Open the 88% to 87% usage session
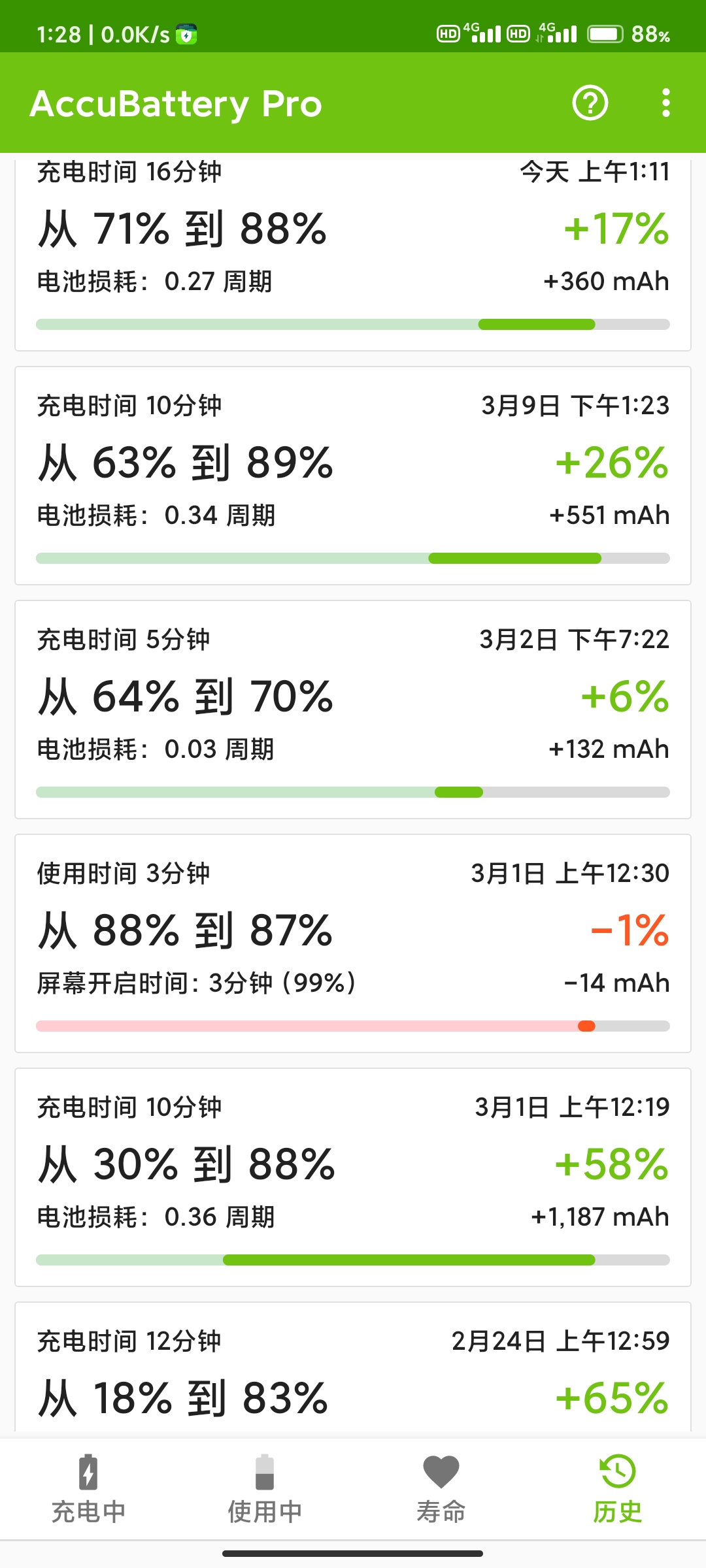This screenshot has width=706, height=1568. [x=353, y=943]
